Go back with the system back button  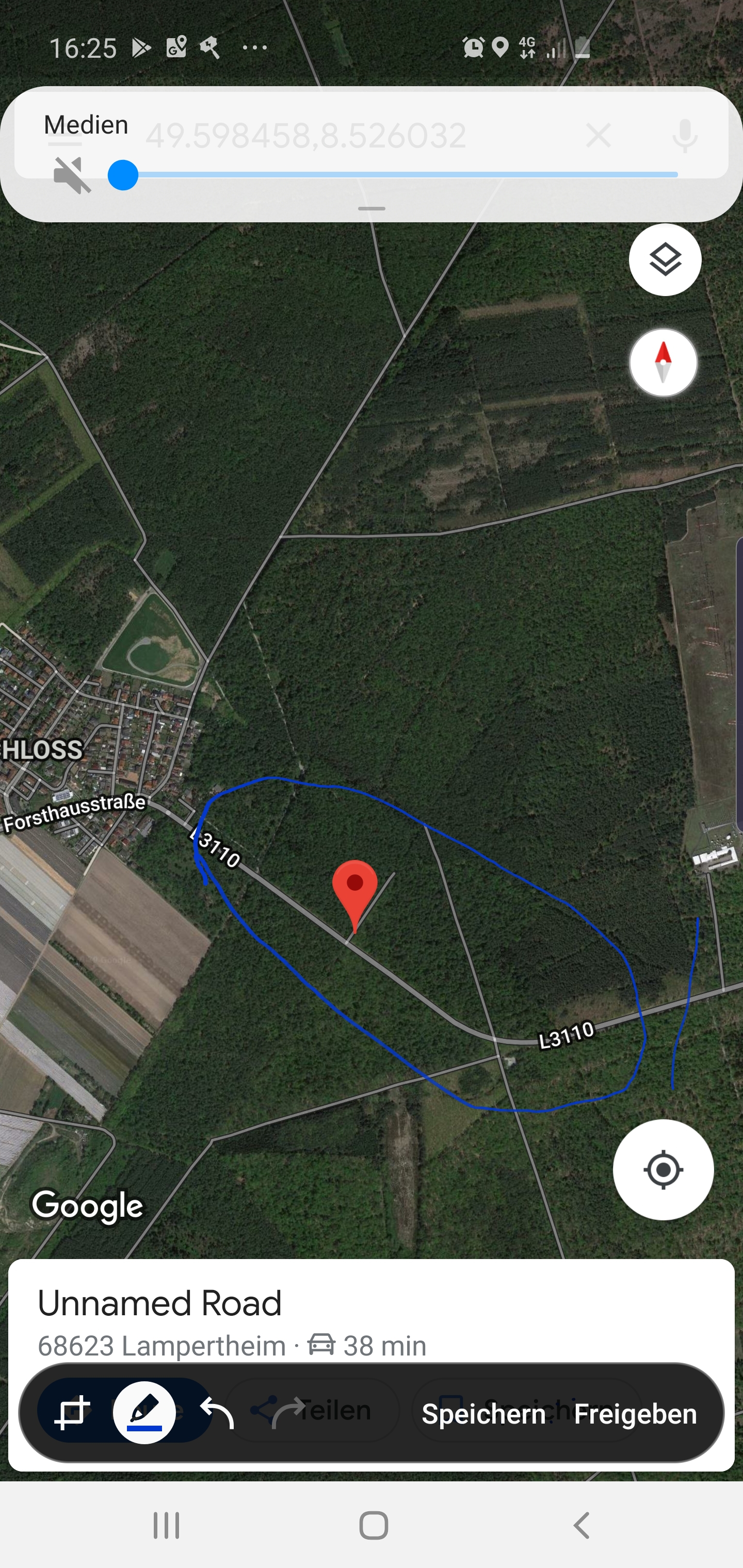582,1525
